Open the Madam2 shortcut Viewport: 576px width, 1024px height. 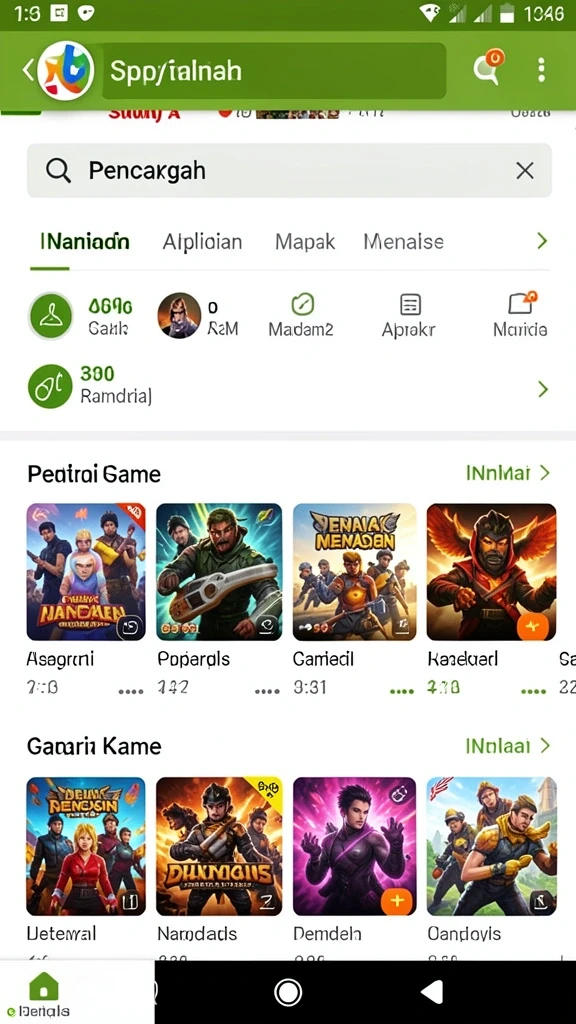tap(301, 315)
